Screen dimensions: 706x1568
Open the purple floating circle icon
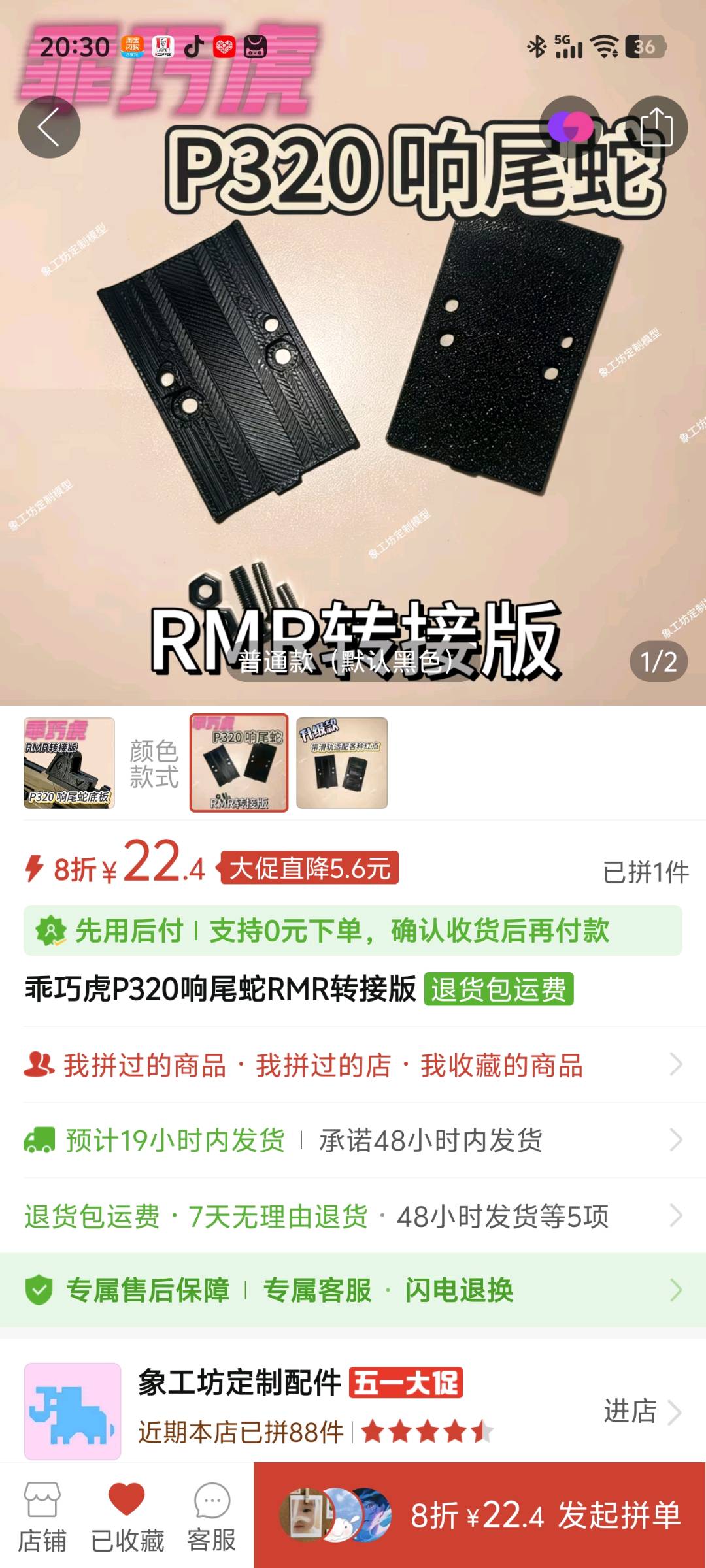570,127
